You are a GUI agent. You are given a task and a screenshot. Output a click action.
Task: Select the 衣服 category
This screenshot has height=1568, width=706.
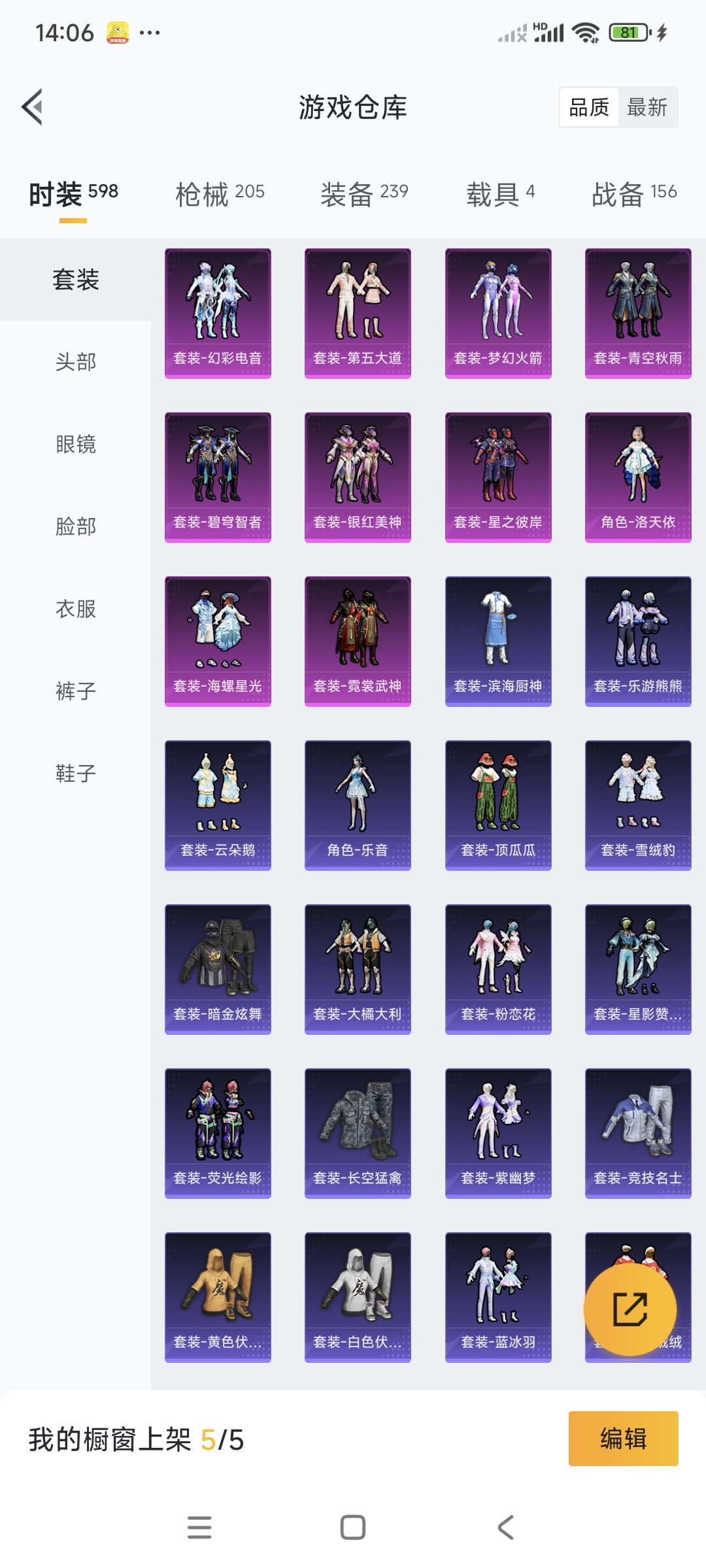76,609
